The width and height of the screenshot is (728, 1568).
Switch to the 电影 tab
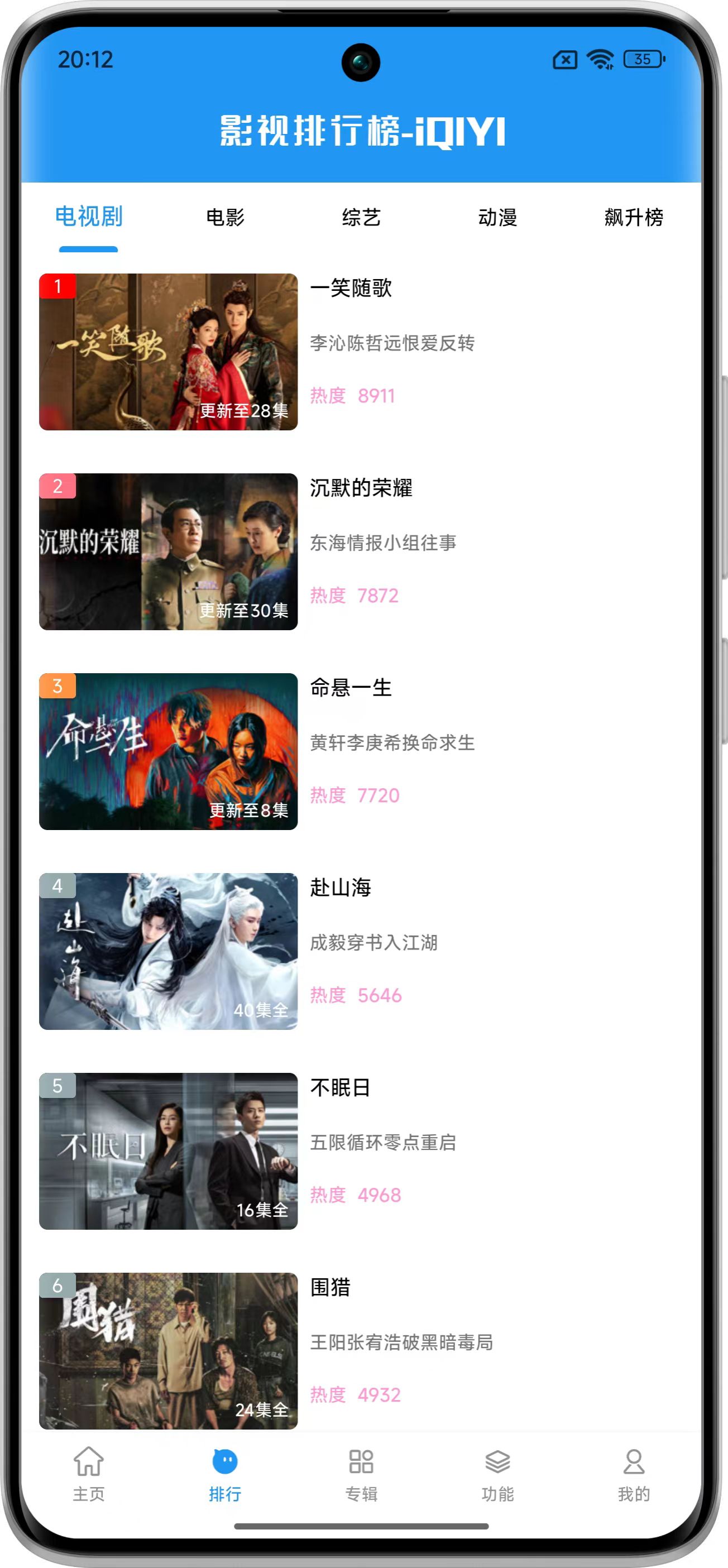tap(225, 217)
